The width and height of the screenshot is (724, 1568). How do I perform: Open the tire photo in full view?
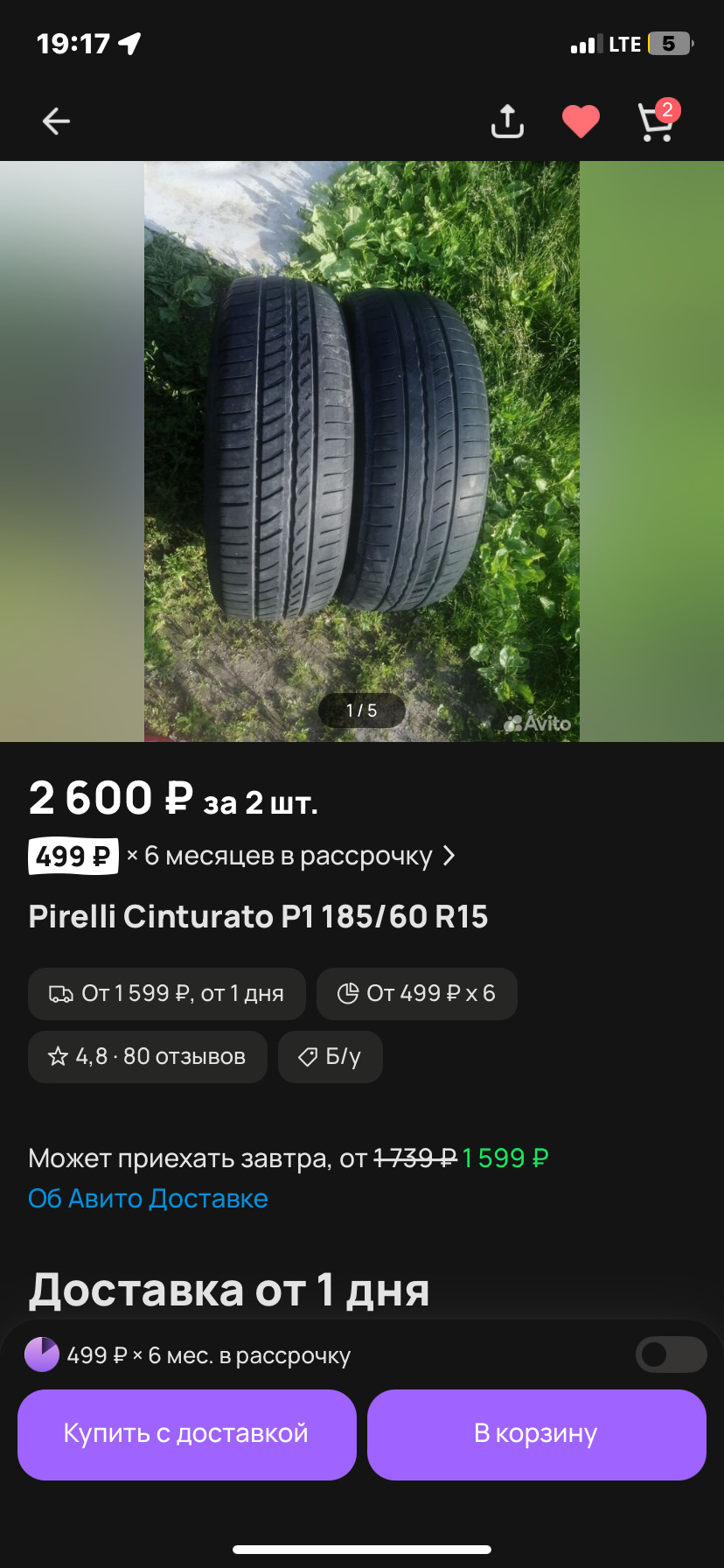click(361, 451)
